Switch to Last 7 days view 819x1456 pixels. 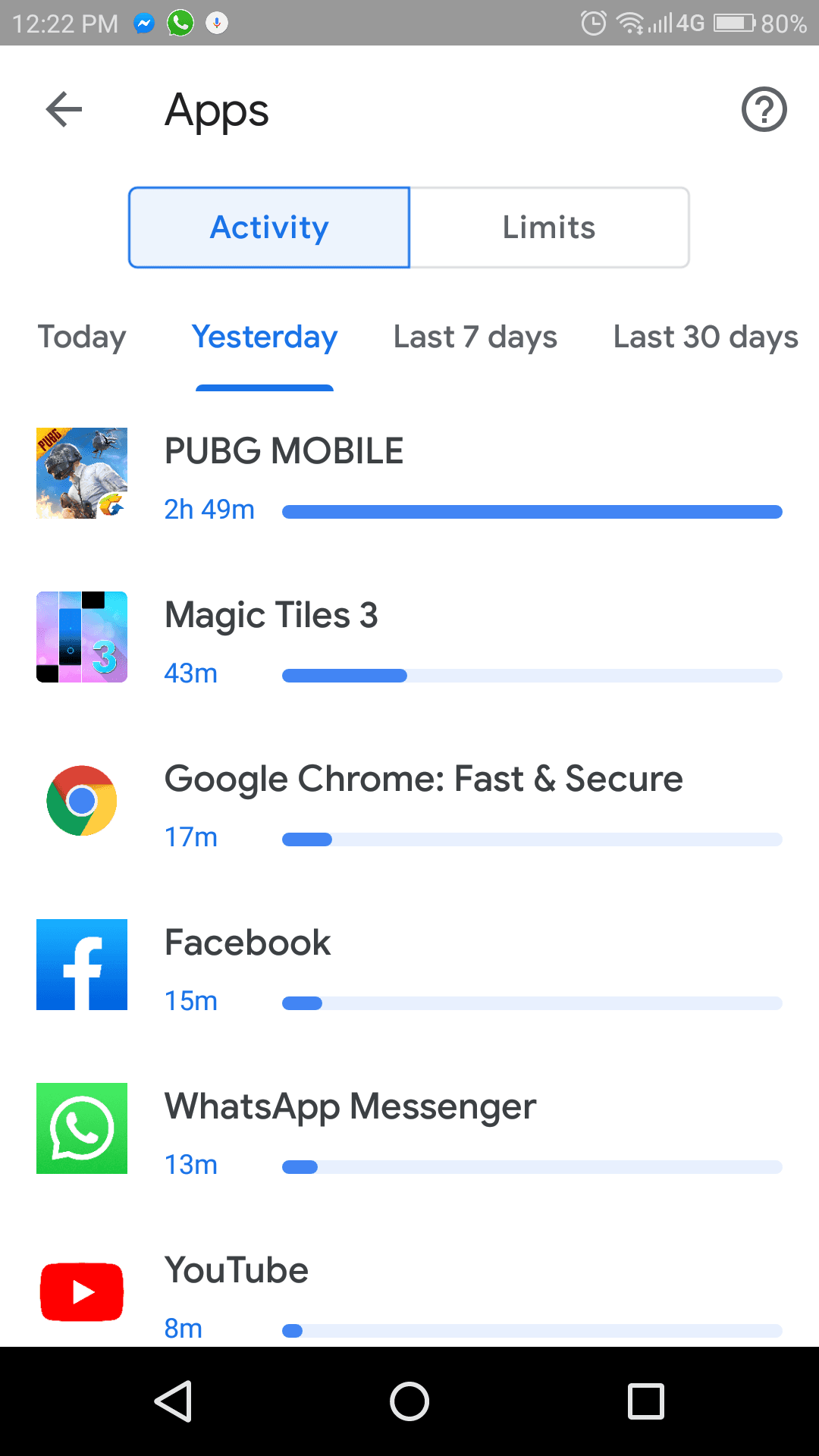475,337
